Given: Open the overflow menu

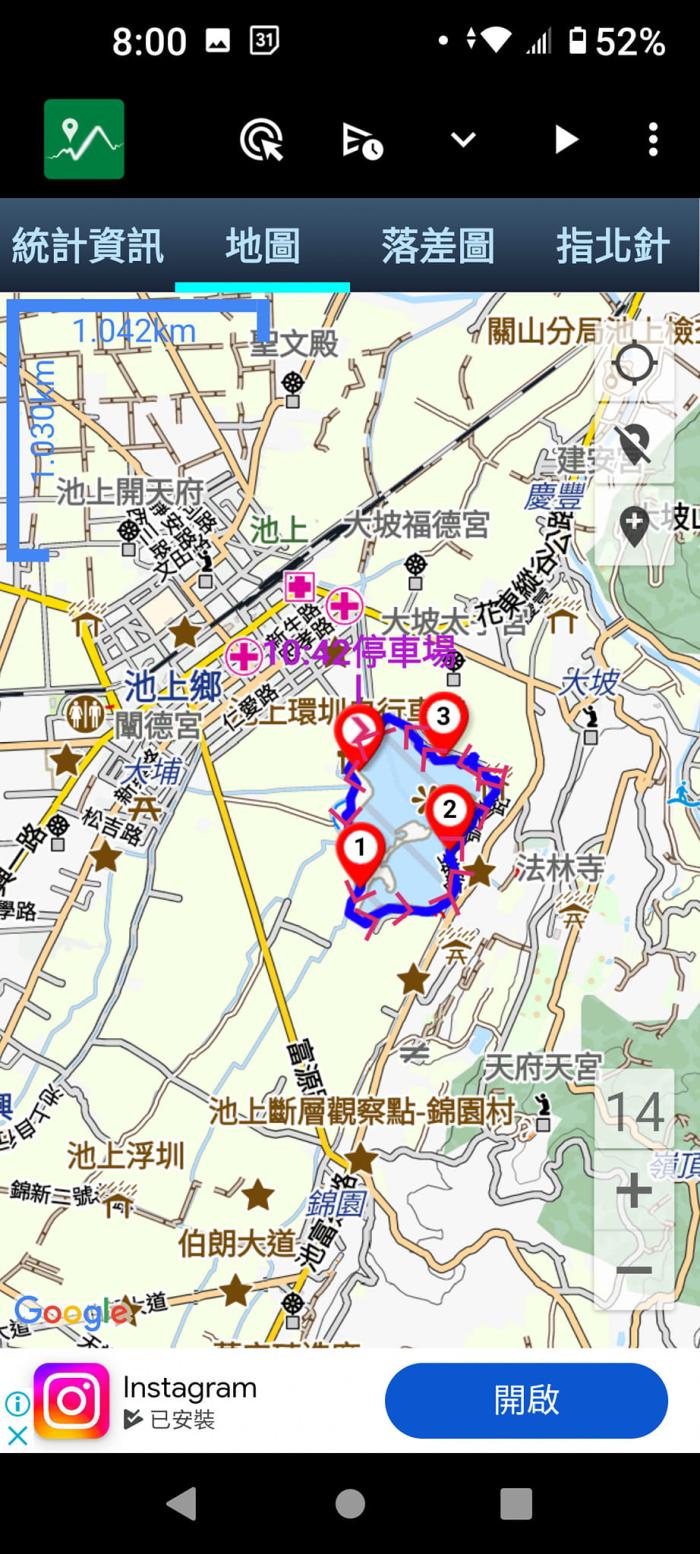Looking at the screenshot, I should 653,140.
